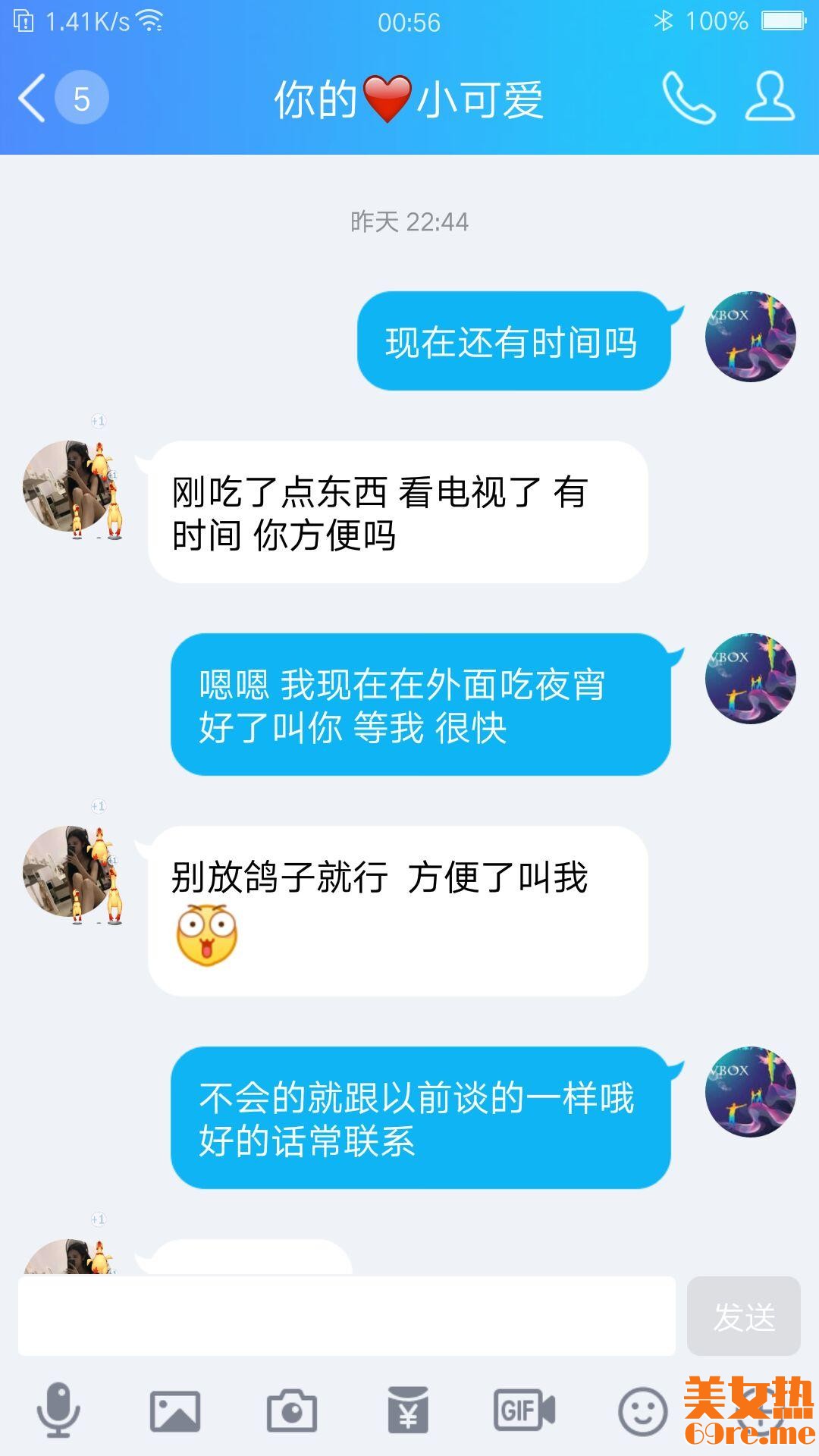Open the contact profile icon
This screenshot has width=819, height=1456.
(770, 97)
